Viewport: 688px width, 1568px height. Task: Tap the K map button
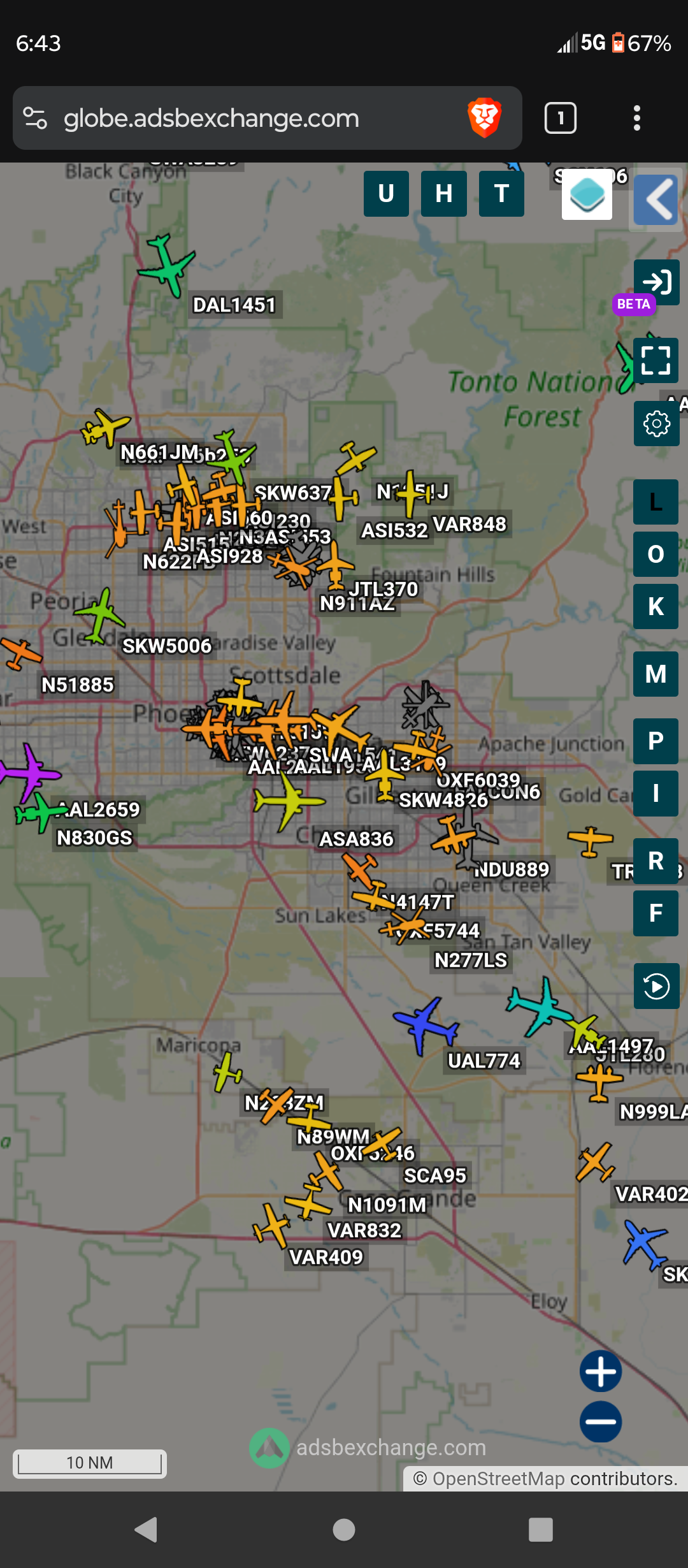pyautogui.click(x=656, y=607)
